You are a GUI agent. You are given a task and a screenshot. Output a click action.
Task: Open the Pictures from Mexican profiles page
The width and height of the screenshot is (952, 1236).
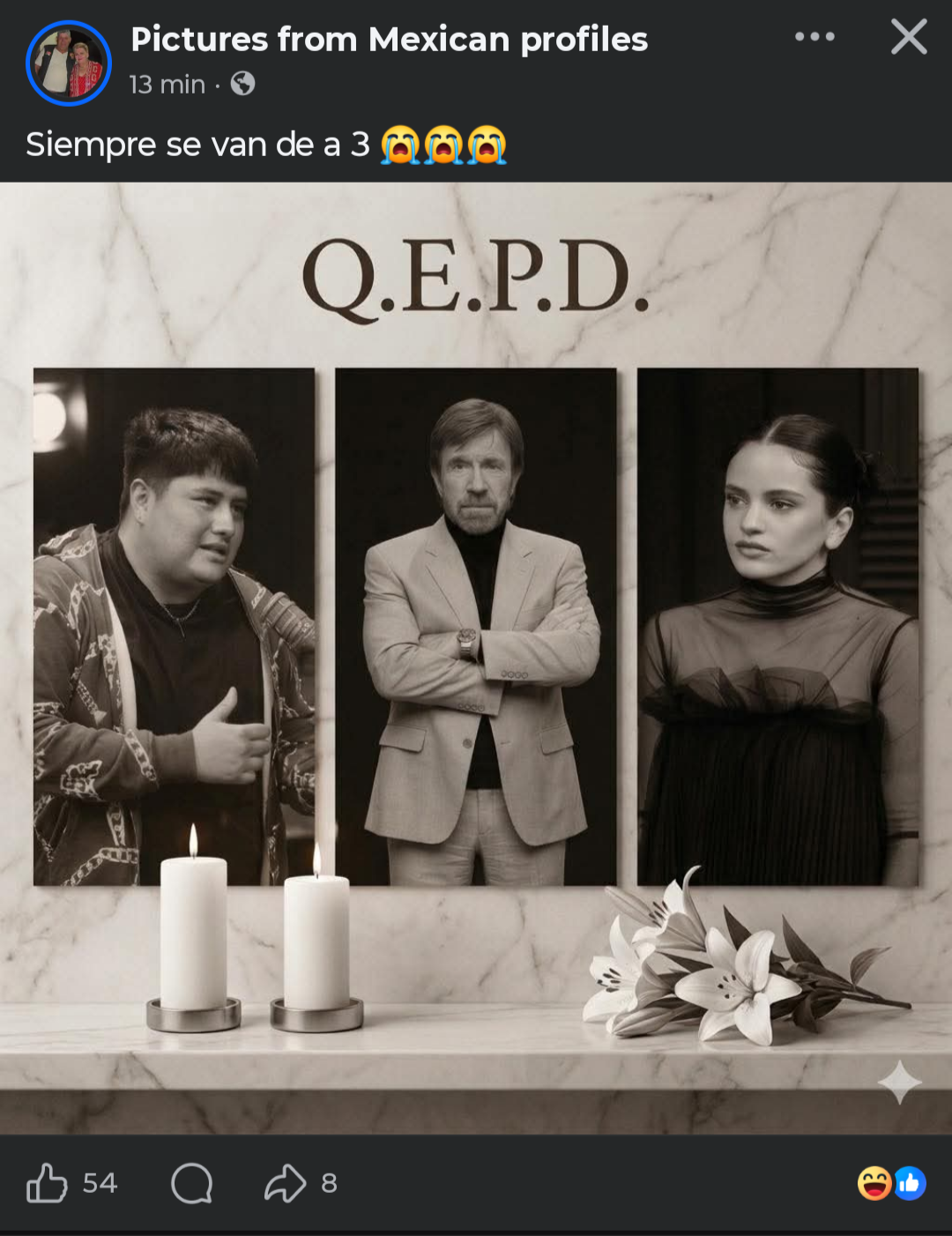pyautogui.click(x=389, y=40)
